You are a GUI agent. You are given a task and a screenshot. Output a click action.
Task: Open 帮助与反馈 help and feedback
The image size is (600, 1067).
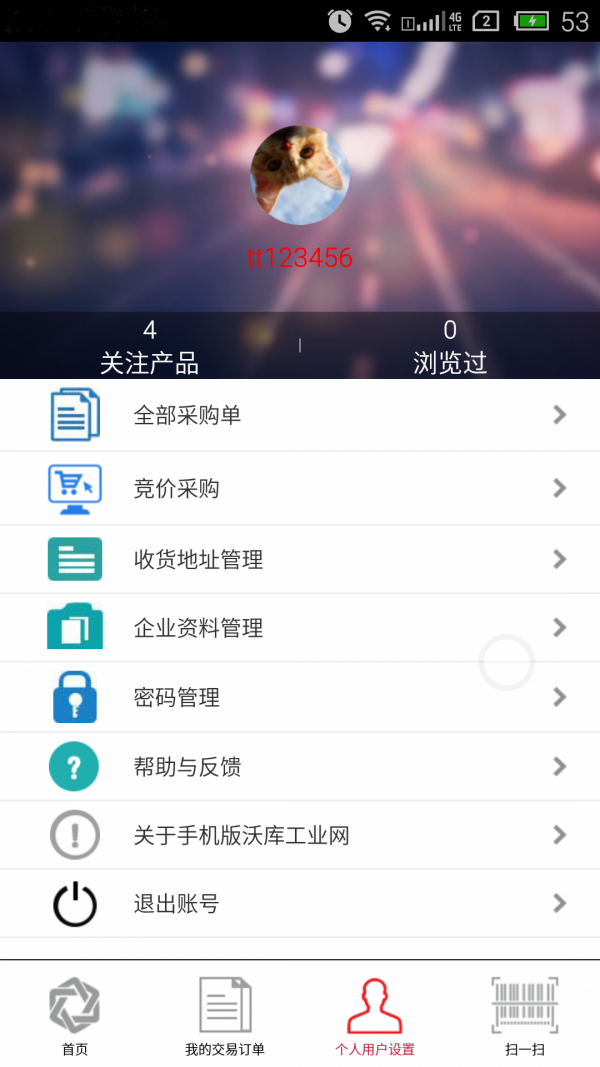pos(300,767)
